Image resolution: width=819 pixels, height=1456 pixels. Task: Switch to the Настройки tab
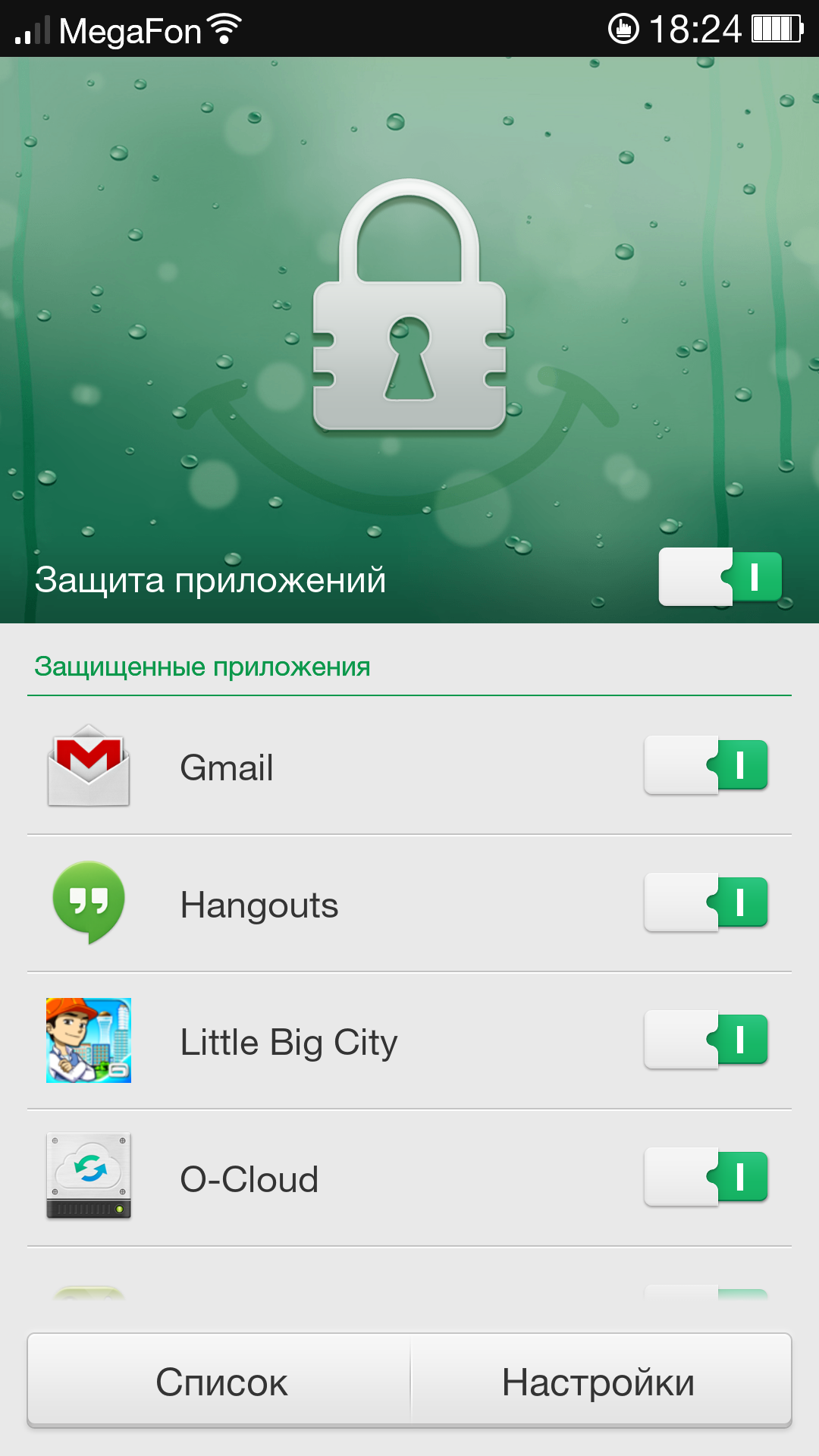(599, 1382)
